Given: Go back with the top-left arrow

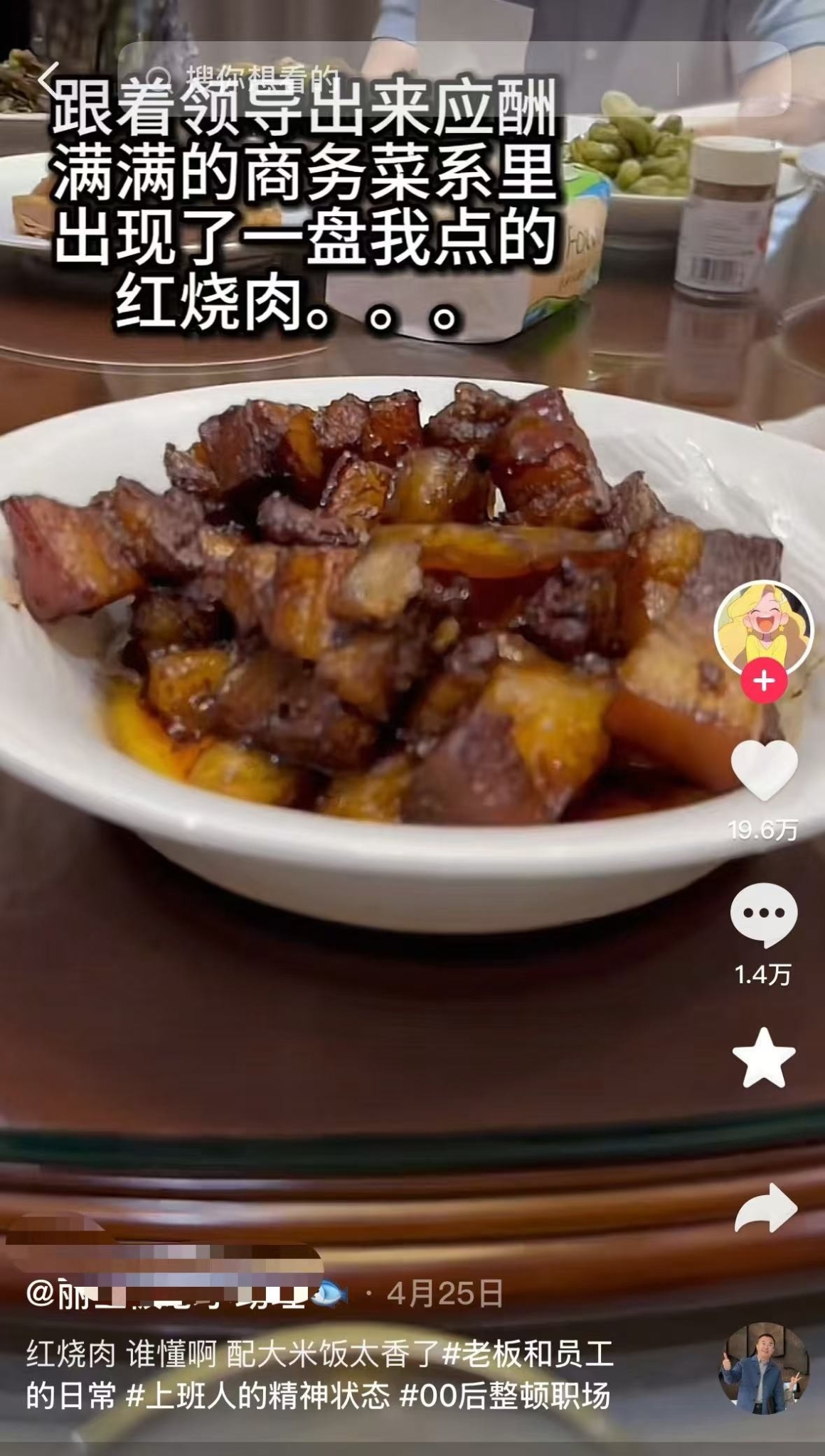Looking at the screenshot, I should (50, 78).
